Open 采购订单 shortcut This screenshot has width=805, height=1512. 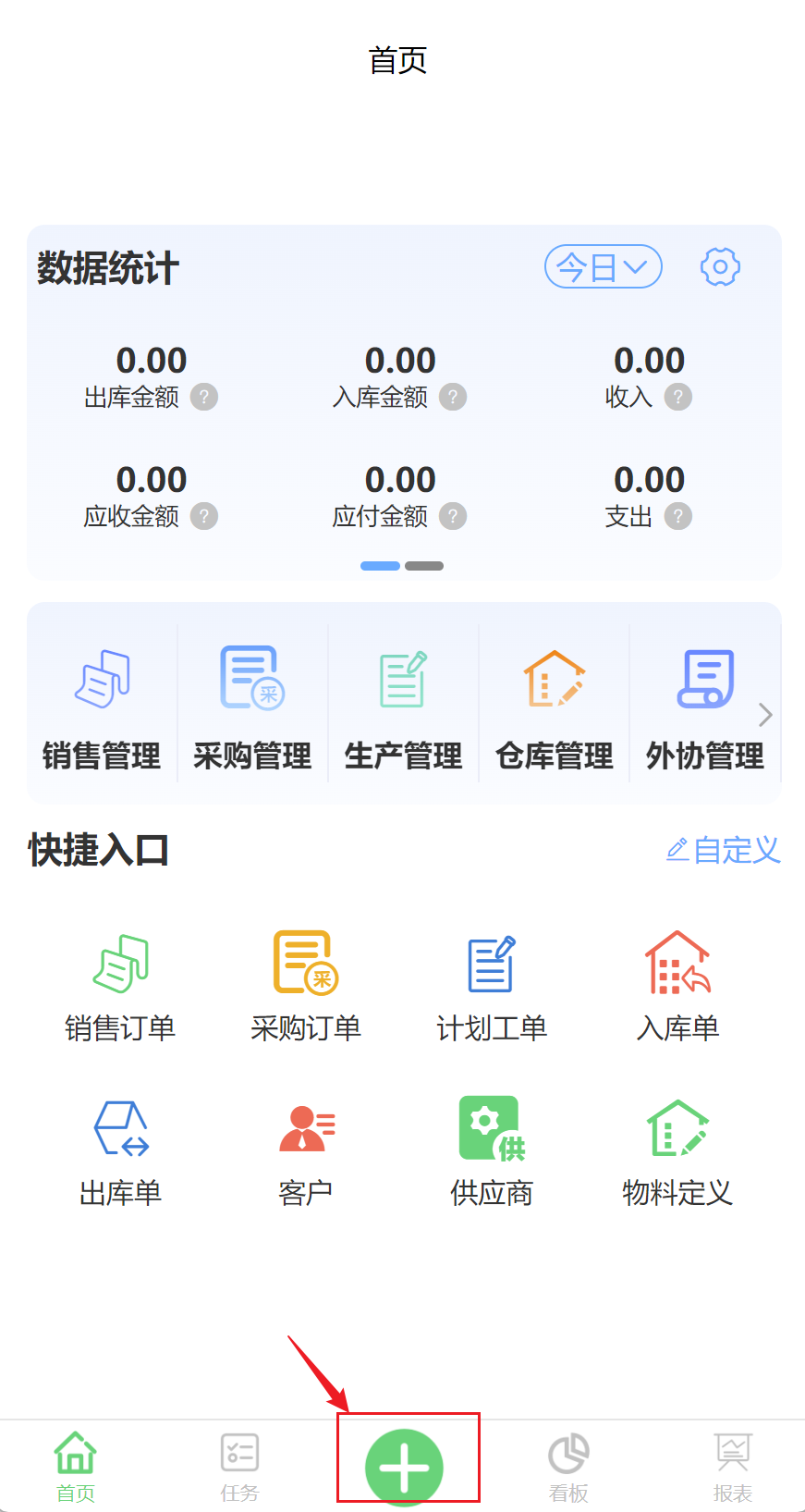pos(306,989)
